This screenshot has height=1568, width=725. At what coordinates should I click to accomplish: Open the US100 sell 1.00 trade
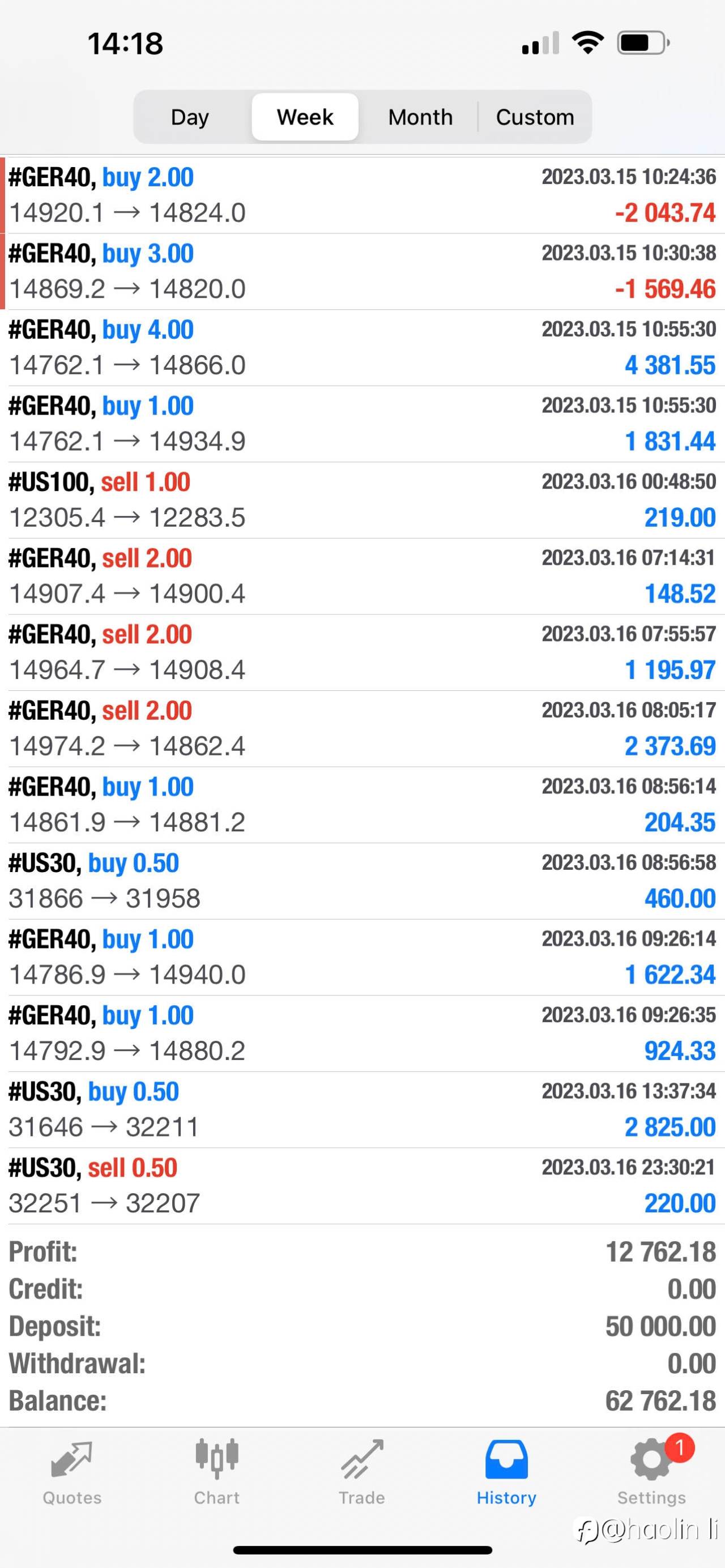coord(362,501)
